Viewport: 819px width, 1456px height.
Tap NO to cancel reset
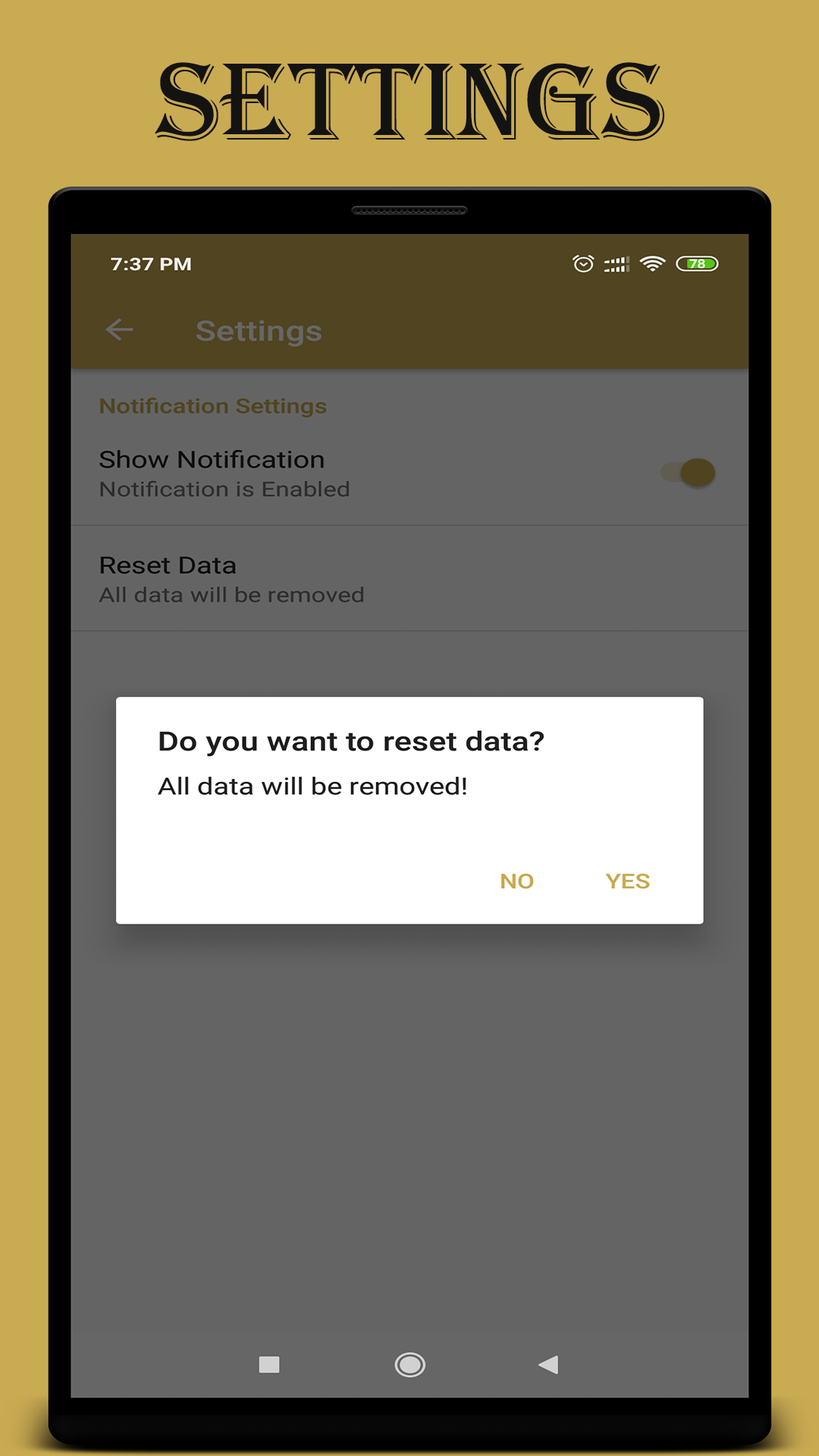click(x=516, y=881)
